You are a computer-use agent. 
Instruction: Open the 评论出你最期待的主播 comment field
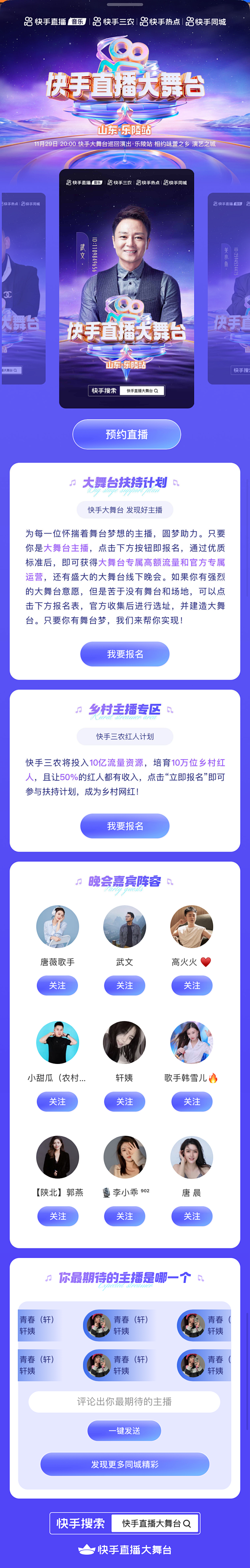pyautogui.click(x=124, y=1401)
